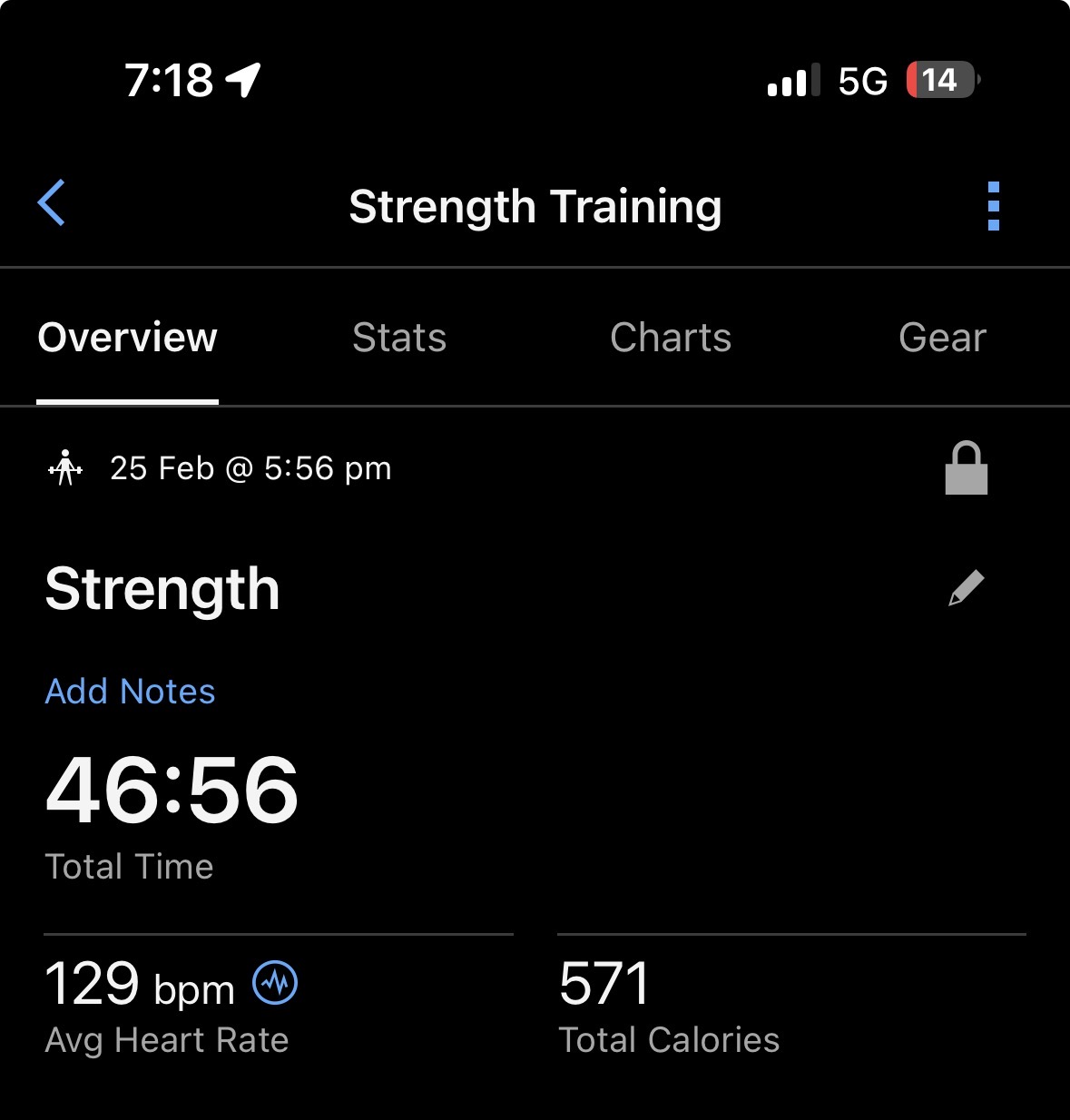Screen dimensions: 1070x1120
Task: Select the Overview tab
Action: pos(128,338)
